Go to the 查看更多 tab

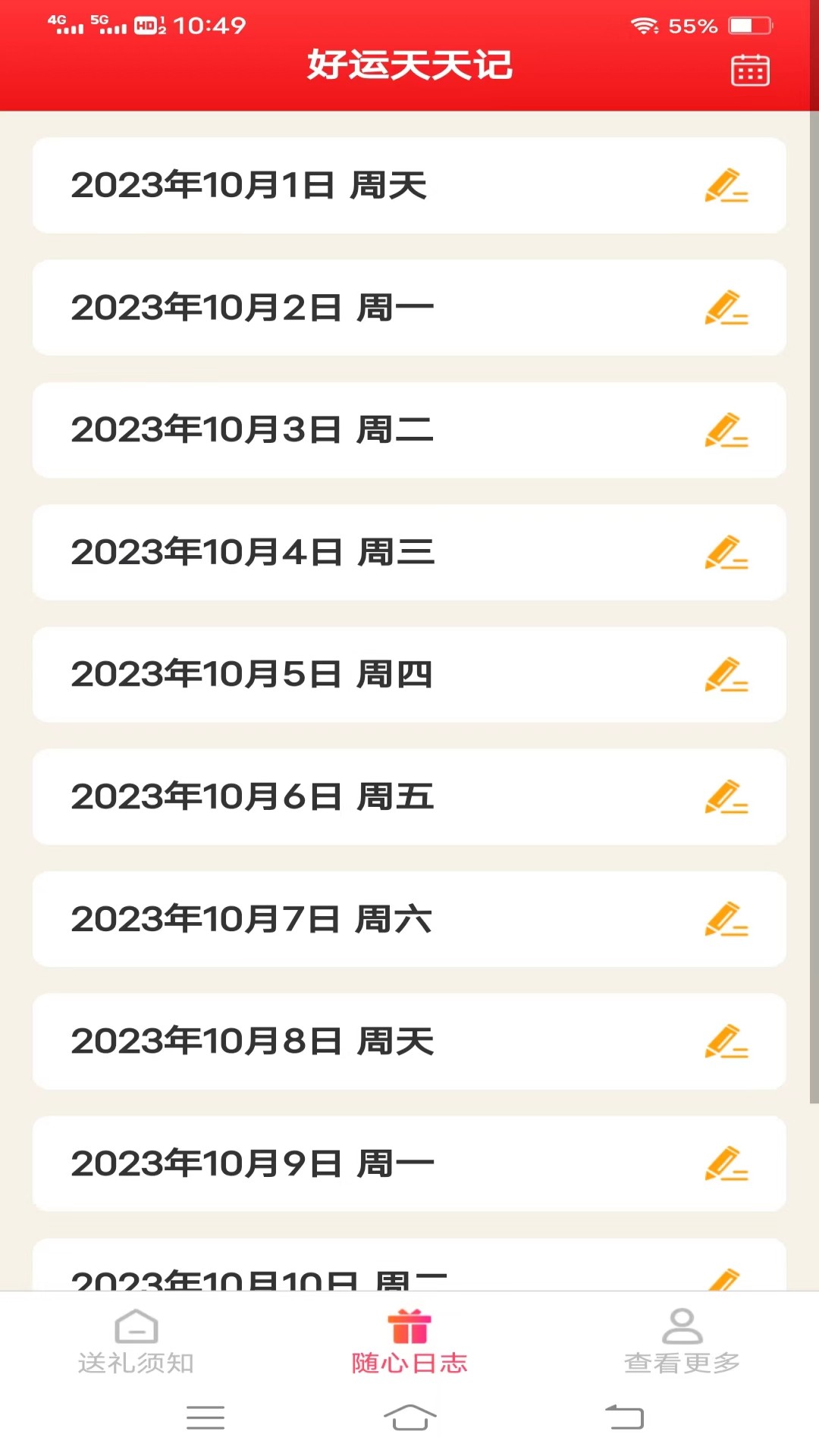[682, 1341]
